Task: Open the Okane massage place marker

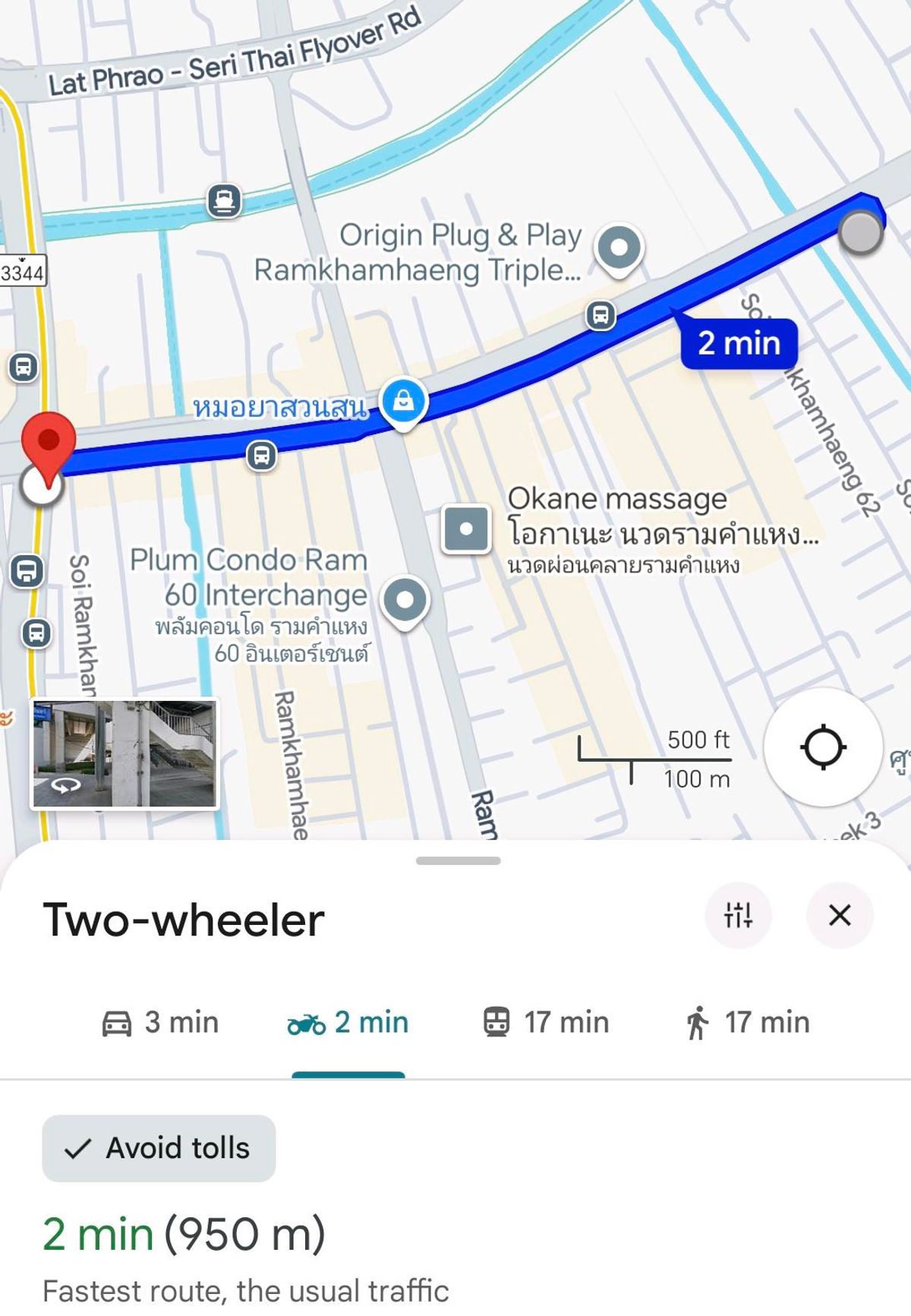Action: (x=466, y=529)
